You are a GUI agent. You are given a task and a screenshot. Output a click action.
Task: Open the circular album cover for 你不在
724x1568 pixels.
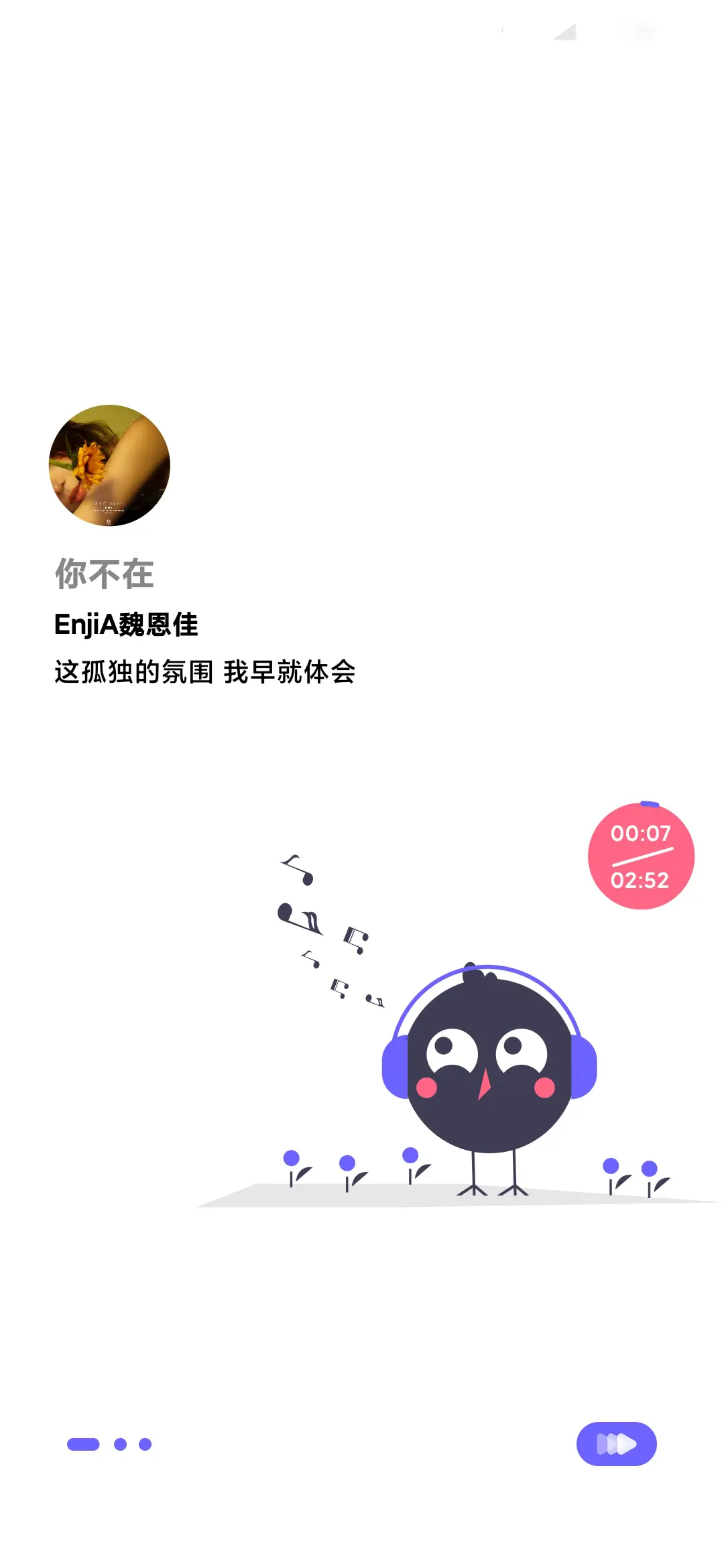[x=109, y=465]
